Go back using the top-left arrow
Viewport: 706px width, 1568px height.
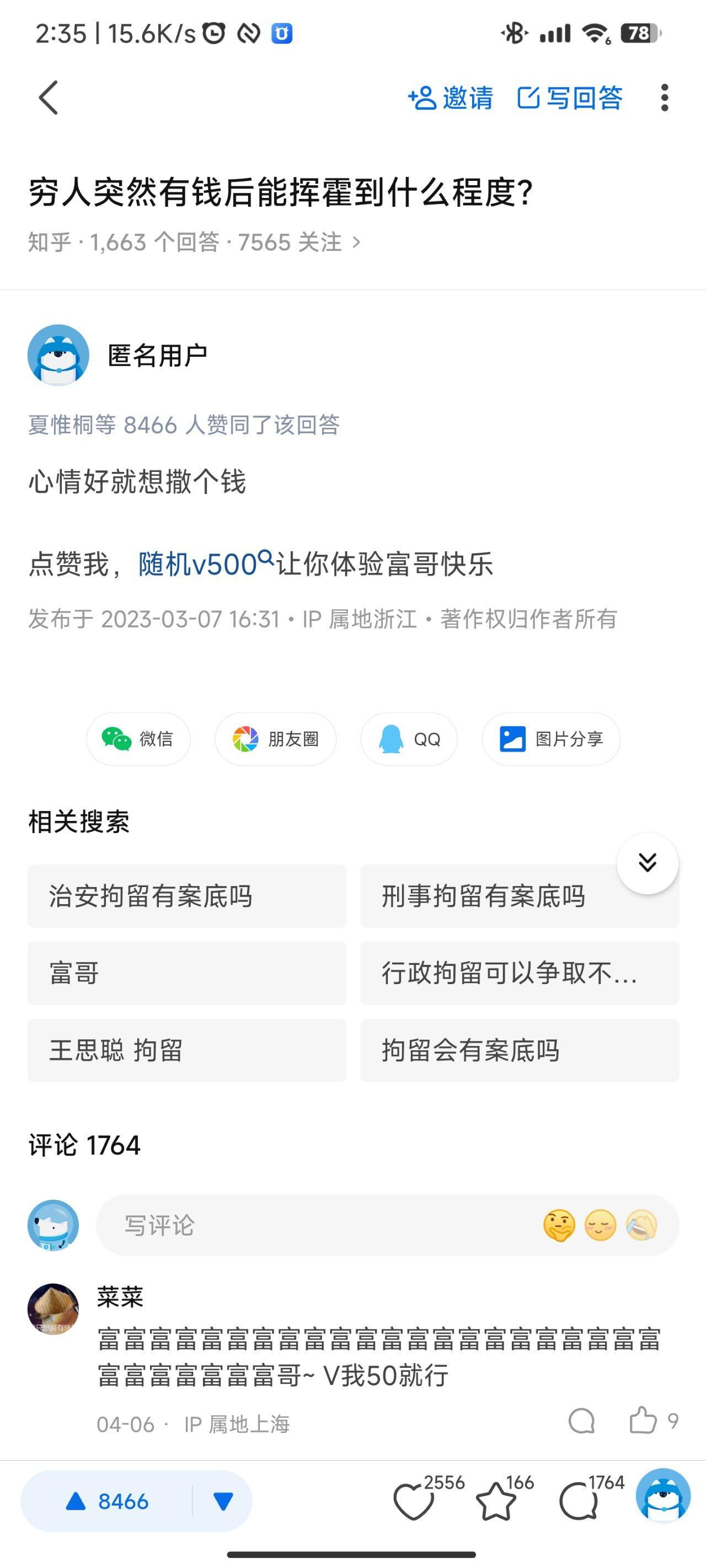[49, 98]
